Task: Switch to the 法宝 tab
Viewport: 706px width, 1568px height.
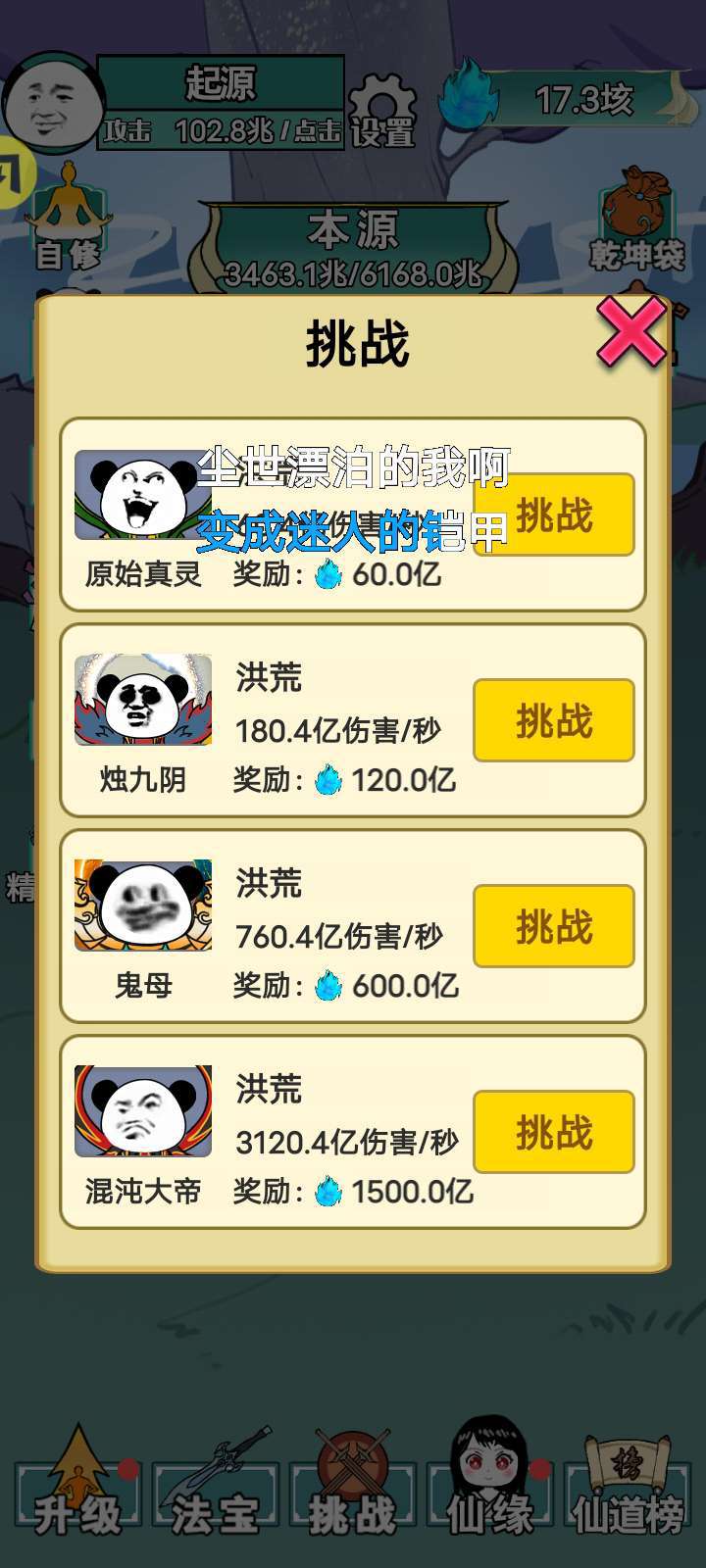Action: [216, 1485]
